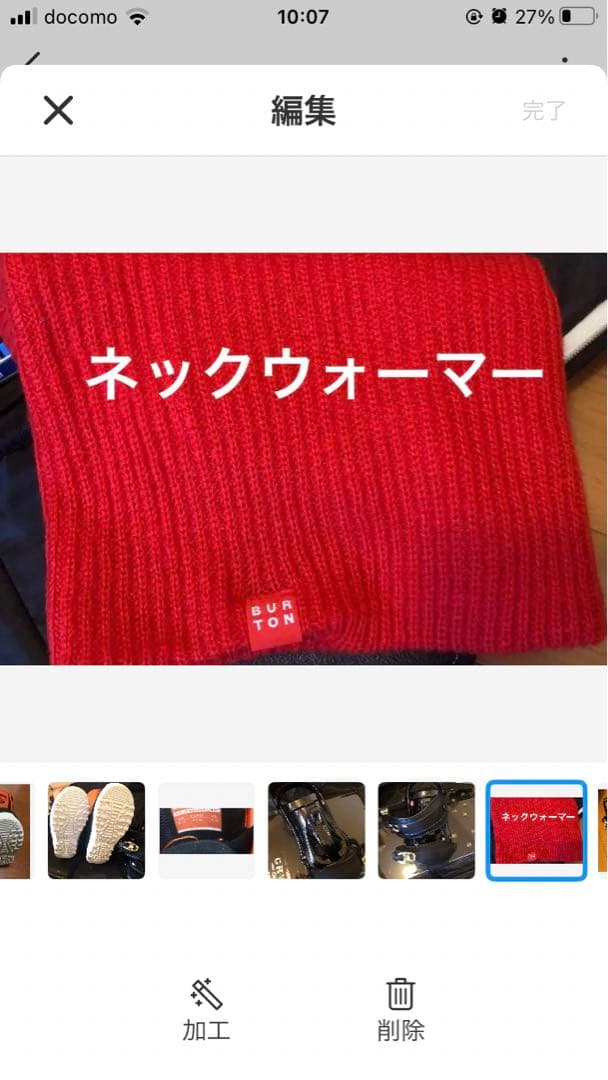Open the 加工 photo editing tool
This screenshot has width=608, height=1080.
206,1009
